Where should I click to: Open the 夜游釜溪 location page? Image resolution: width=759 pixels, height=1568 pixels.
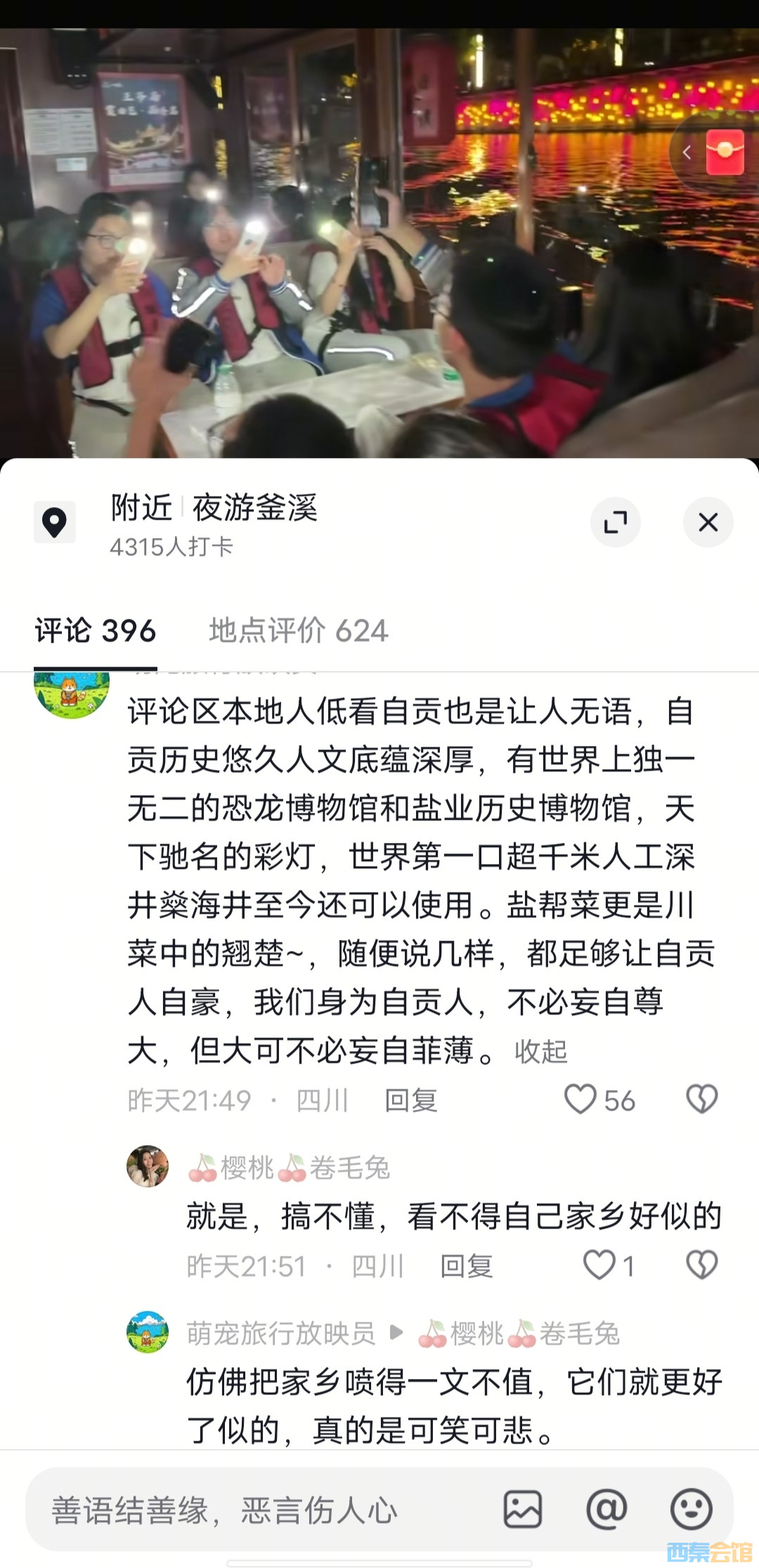pos(254,508)
